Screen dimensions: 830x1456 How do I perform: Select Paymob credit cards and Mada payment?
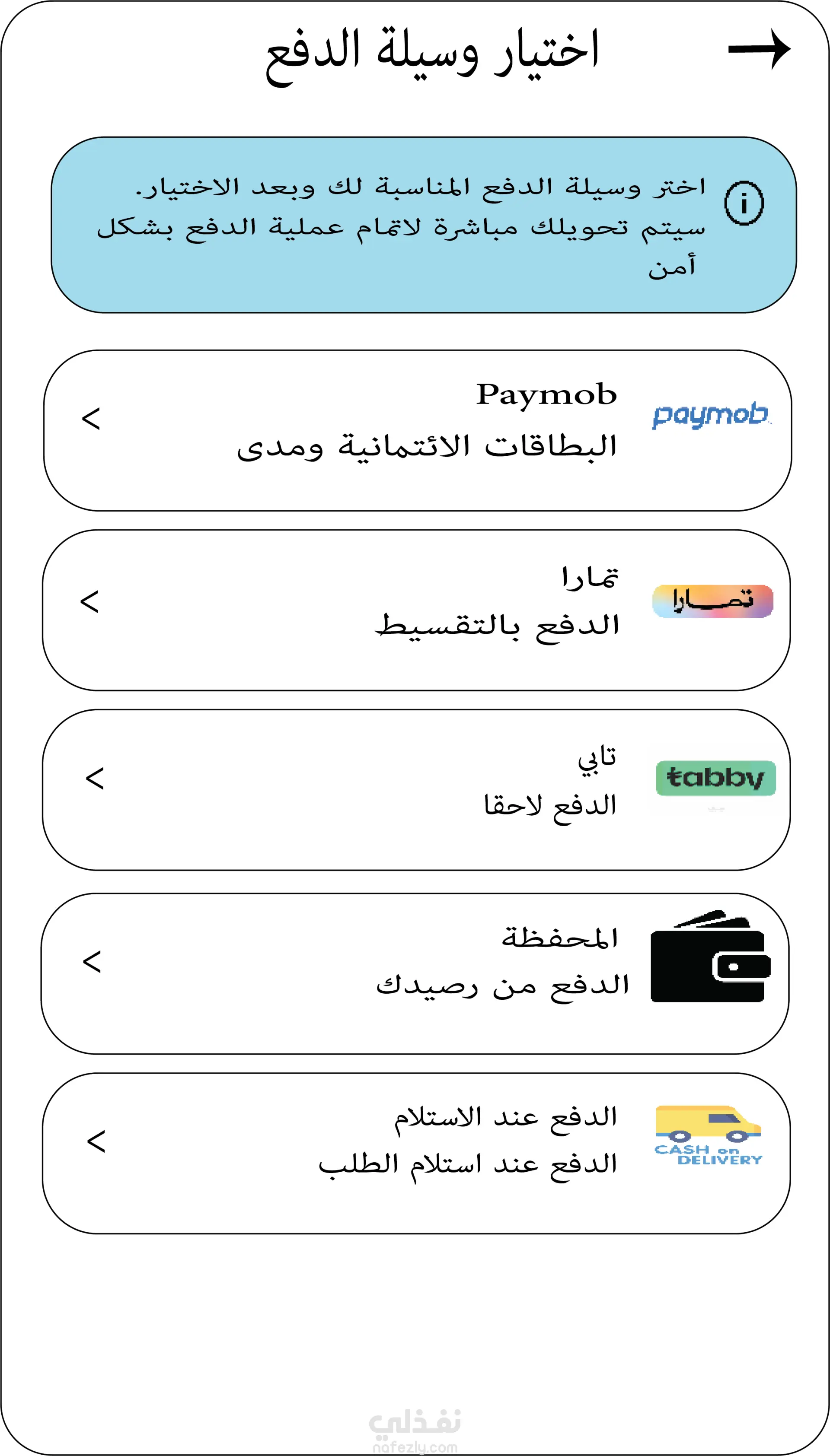(417, 431)
